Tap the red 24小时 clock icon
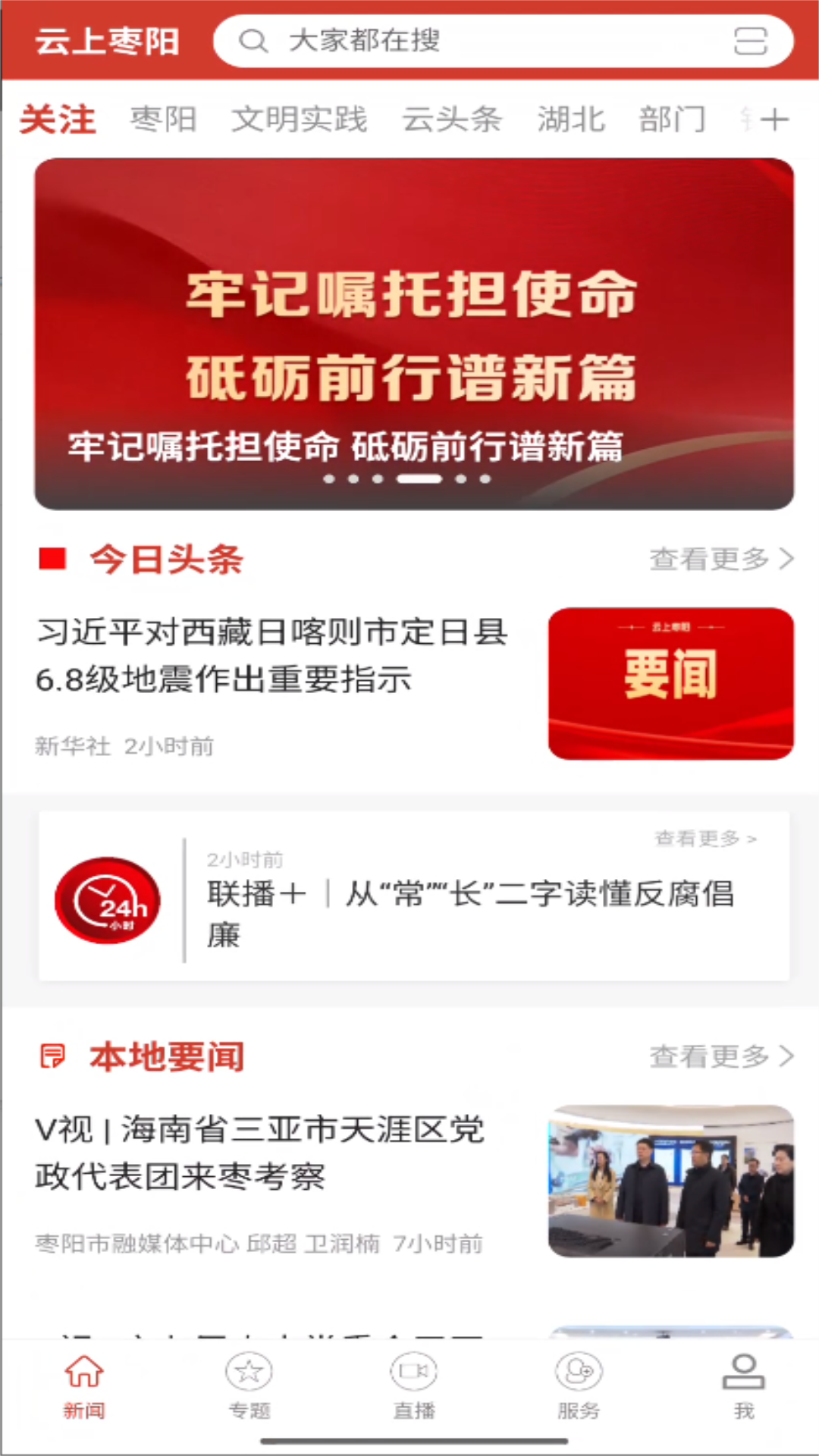Viewport: 819px width, 1456px height. 107,902
